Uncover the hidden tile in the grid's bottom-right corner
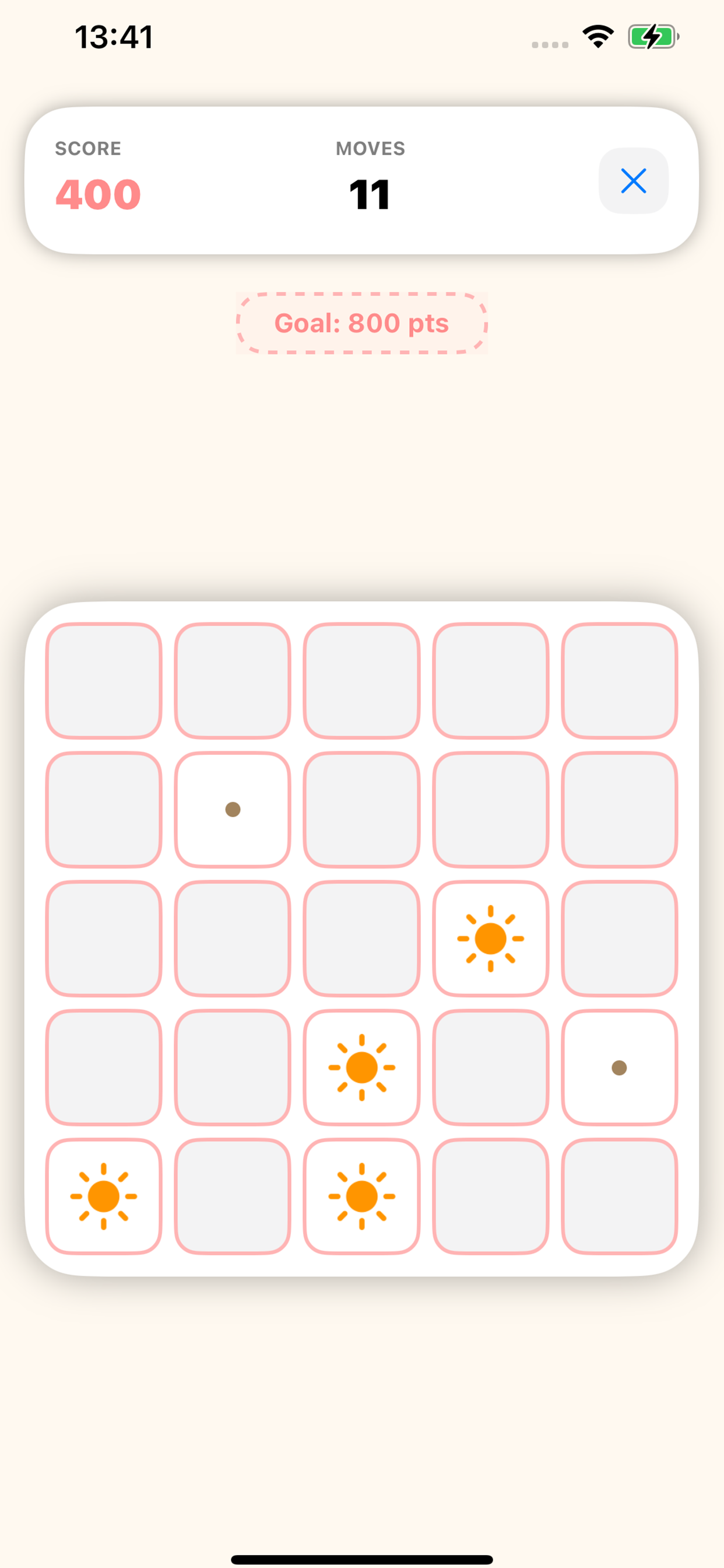Viewport: 724px width, 1568px height. coord(618,1196)
